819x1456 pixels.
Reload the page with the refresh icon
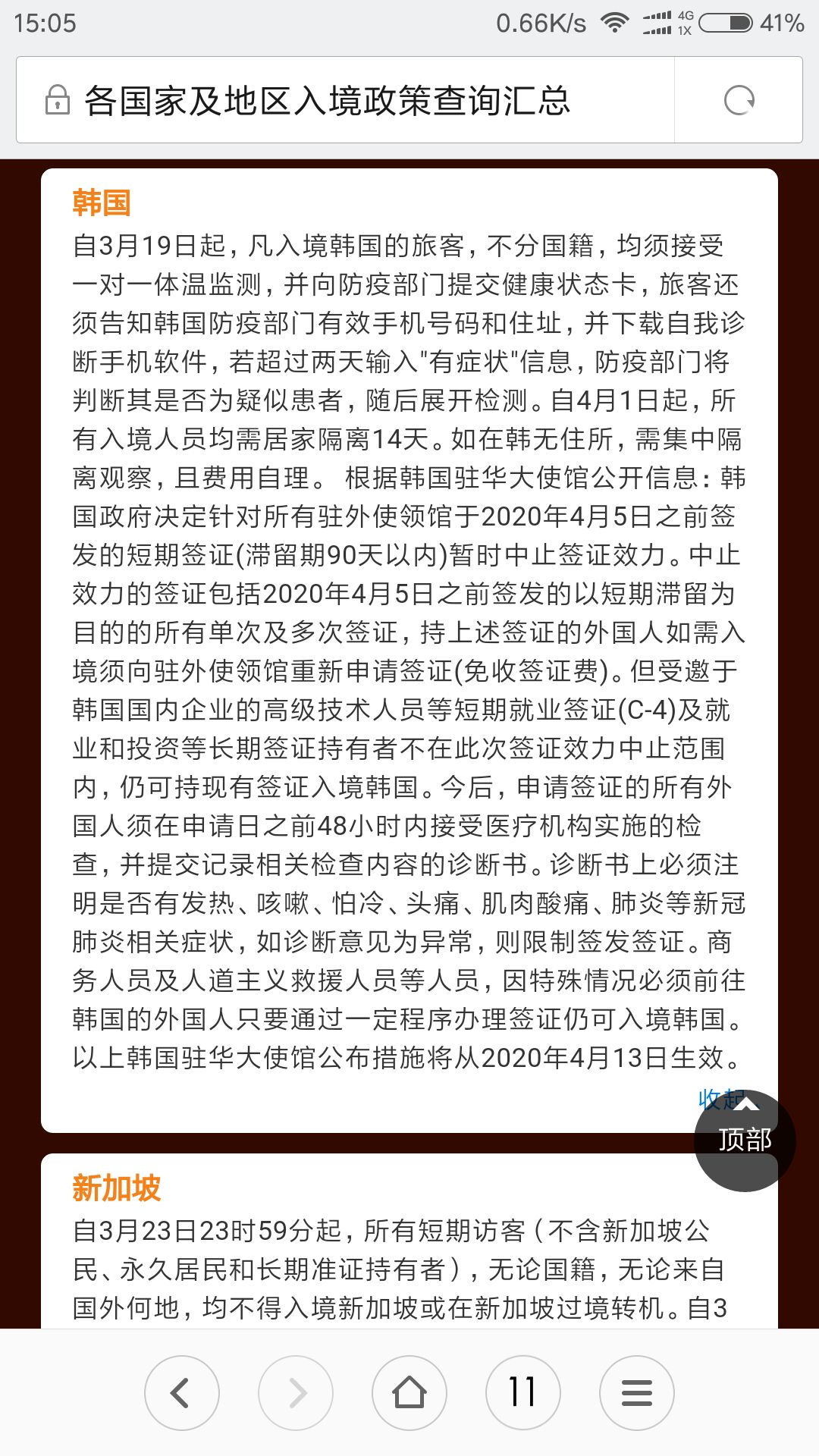(739, 100)
